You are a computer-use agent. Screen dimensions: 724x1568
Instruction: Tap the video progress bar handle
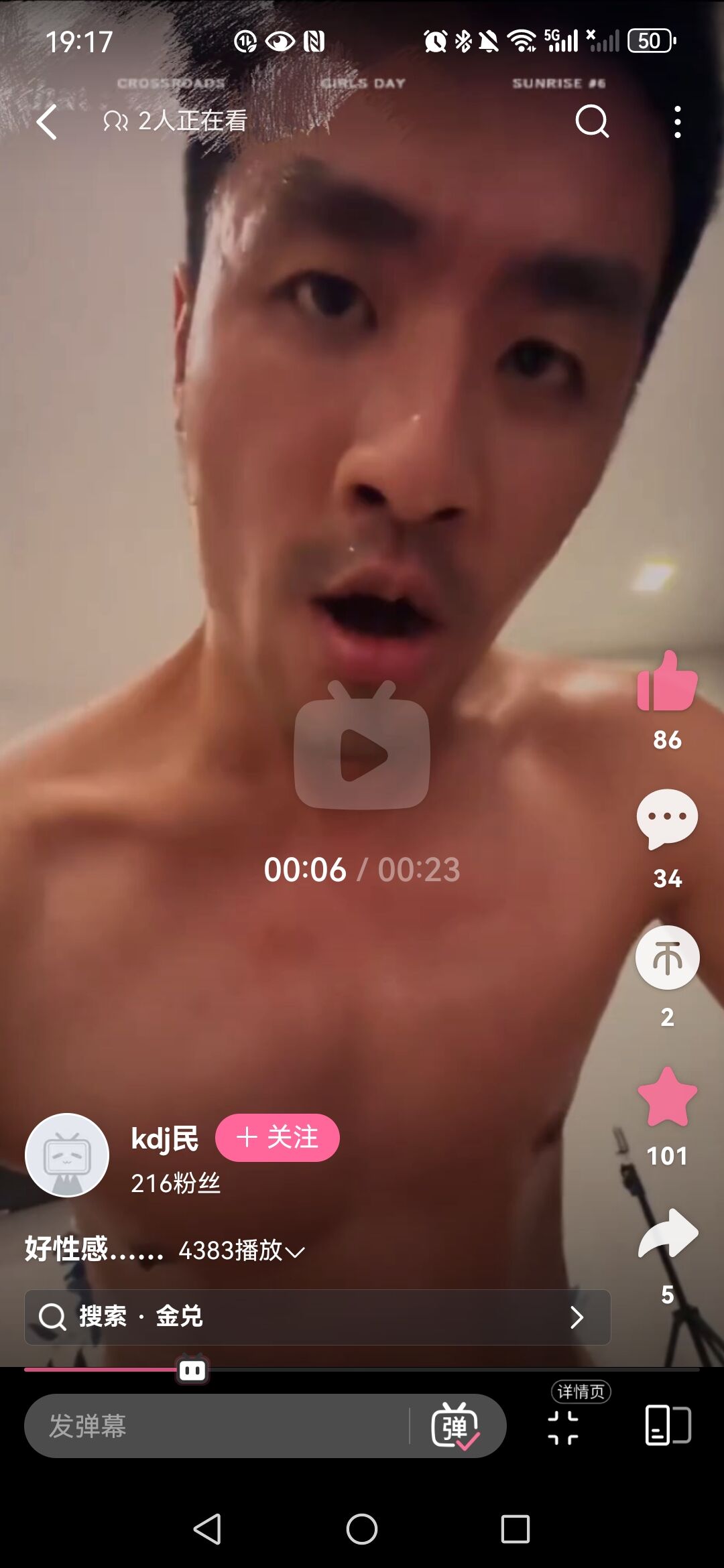[x=192, y=1370]
